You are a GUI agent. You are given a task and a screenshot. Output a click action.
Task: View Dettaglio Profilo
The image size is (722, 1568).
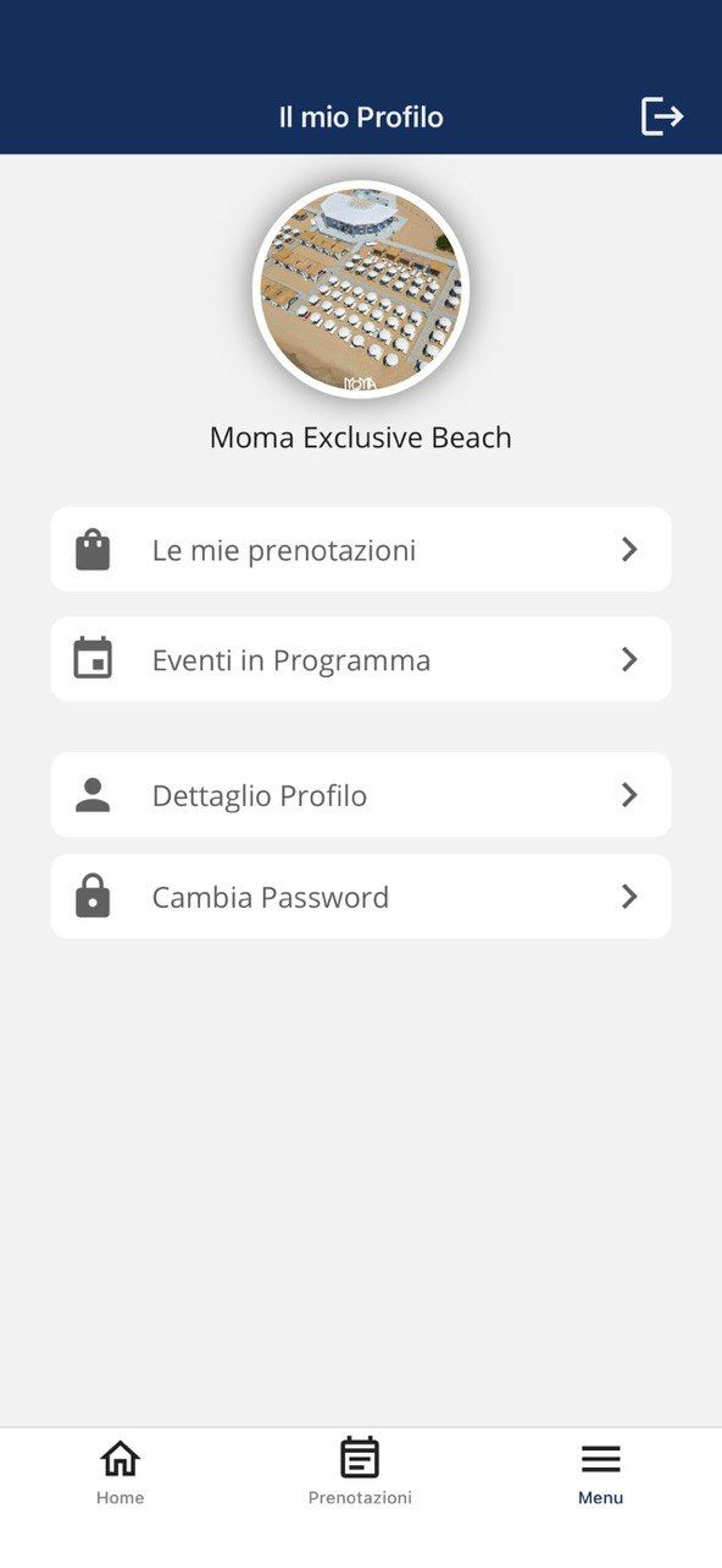pos(361,794)
